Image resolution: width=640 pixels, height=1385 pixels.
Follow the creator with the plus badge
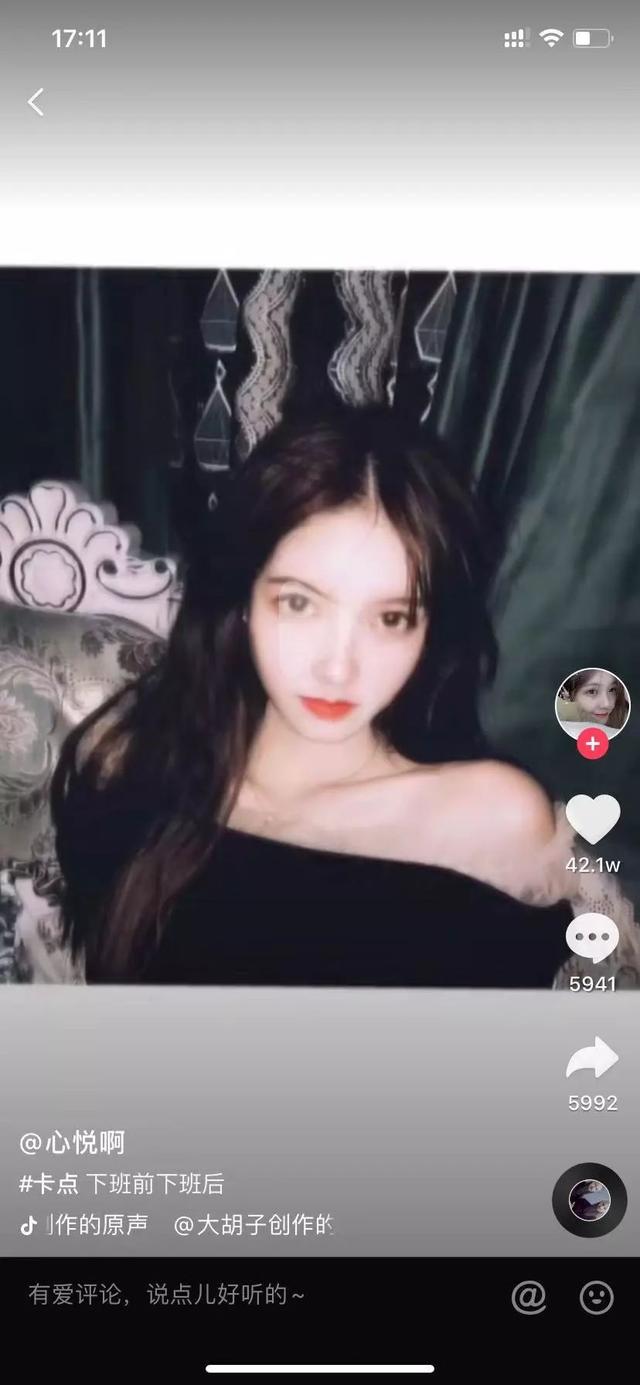tap(593, 744)
